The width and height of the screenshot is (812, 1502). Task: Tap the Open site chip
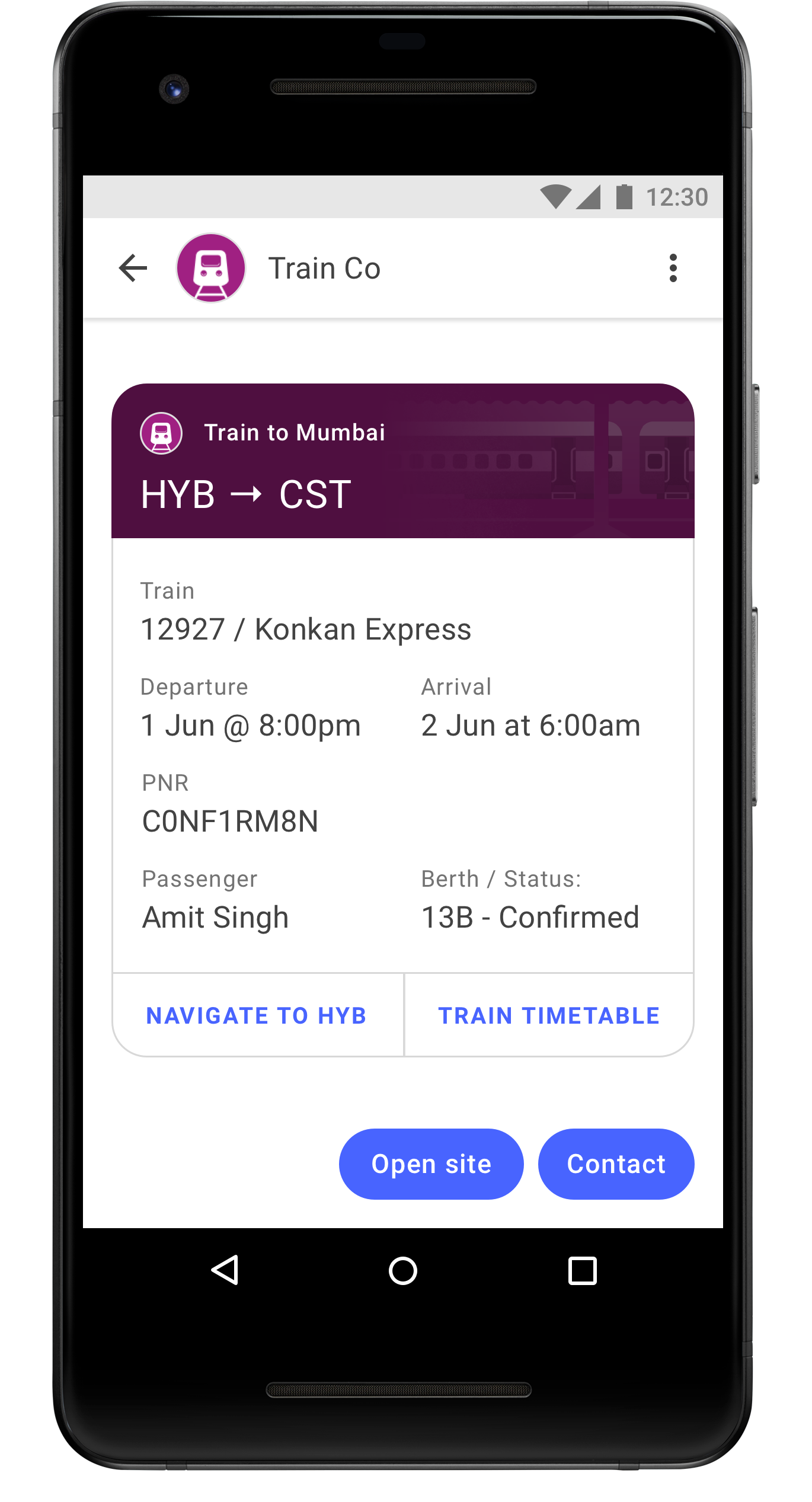pyautogui.click(x=431, y=1164)
